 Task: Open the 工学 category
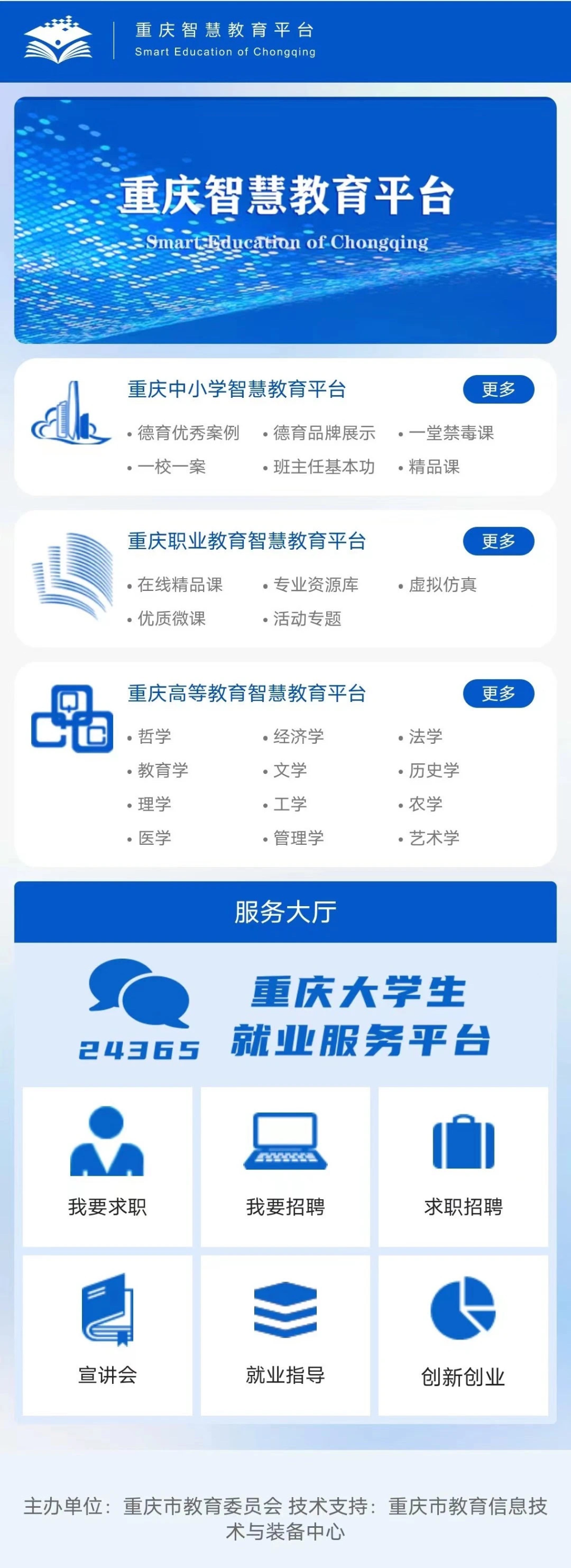289,804
